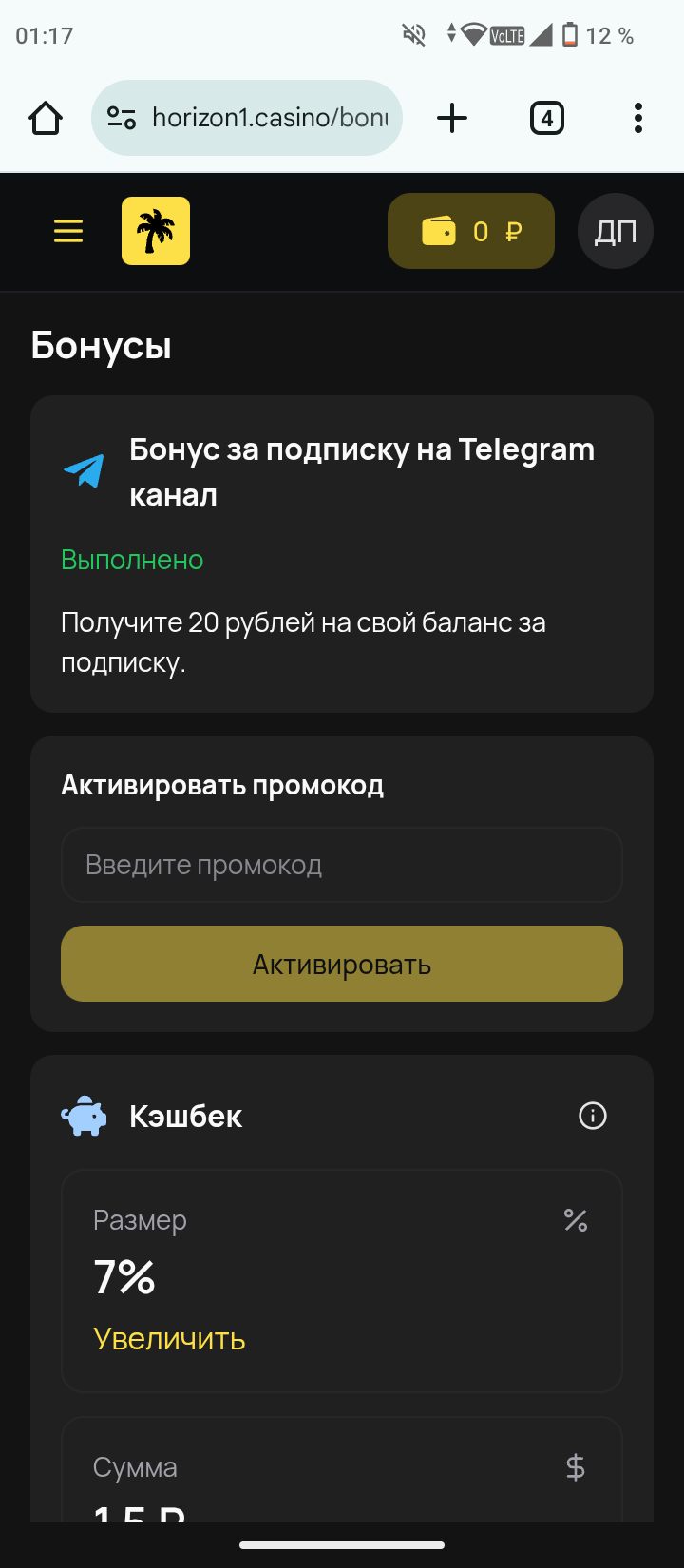
Task: Tap the Активировать promo code button
Action: coord(341,964)
